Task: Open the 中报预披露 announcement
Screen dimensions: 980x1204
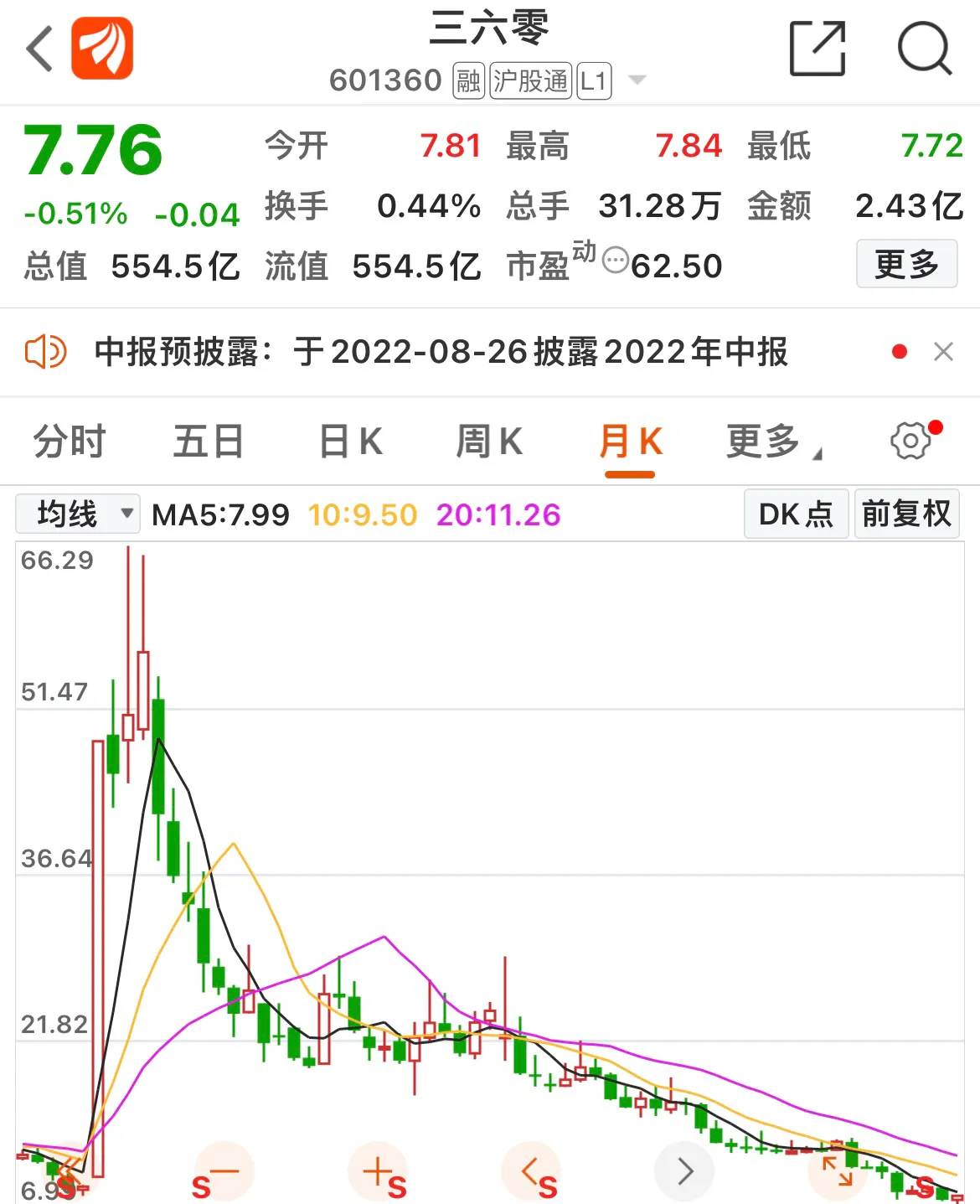Action: pyautogui.click(x=441, y=352)
